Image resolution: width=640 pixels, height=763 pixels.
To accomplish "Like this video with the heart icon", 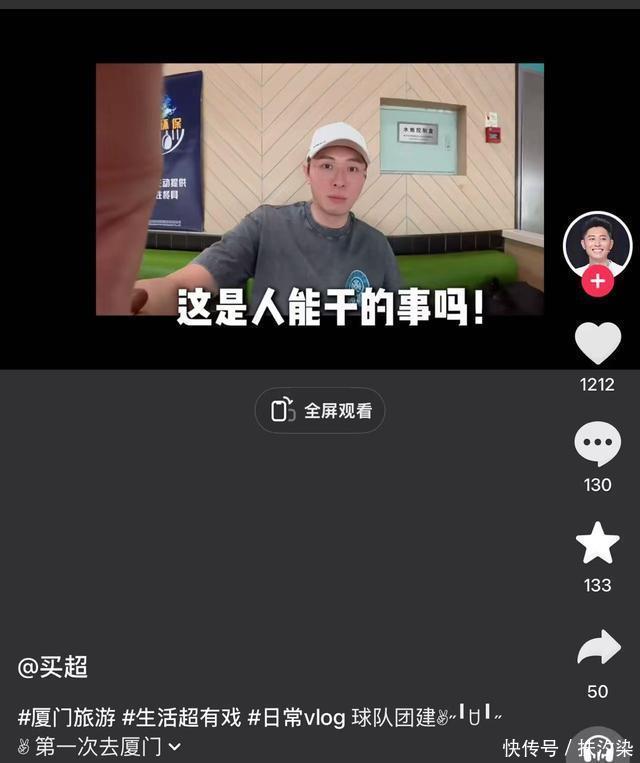I will (x=598, y=344).
